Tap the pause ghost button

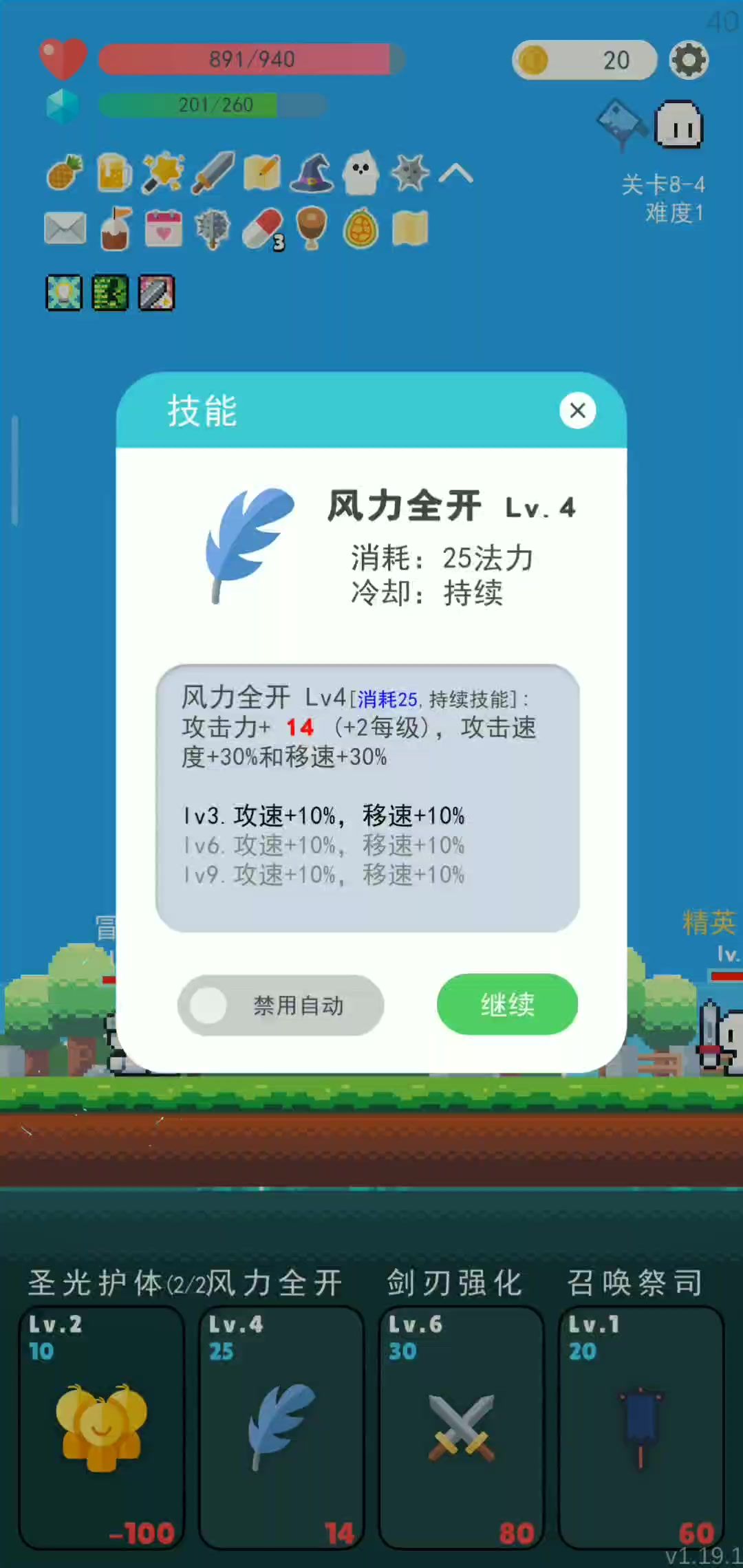pos(678,125)
